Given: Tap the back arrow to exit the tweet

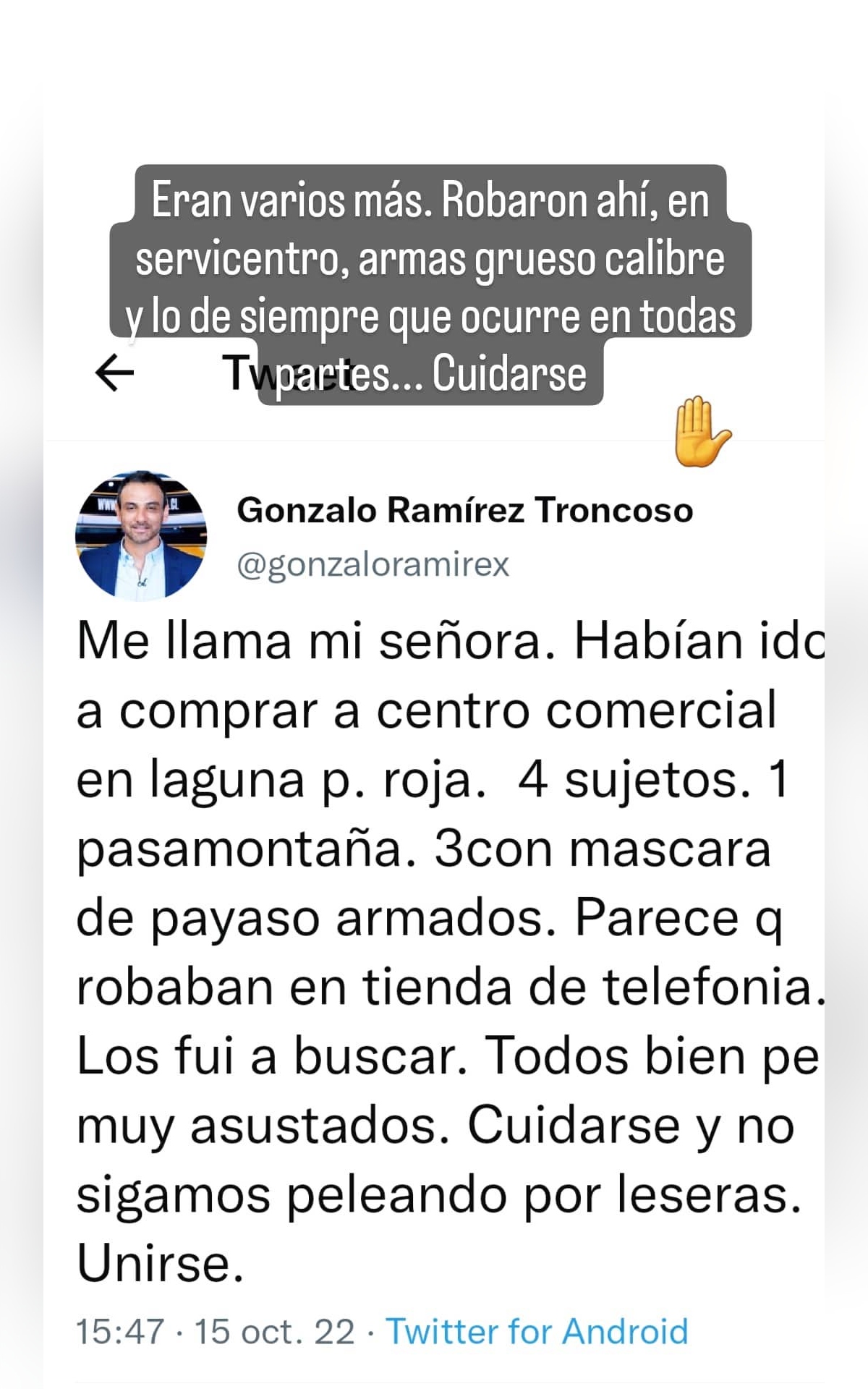Looking at the screenshot, I should point(114,373).
